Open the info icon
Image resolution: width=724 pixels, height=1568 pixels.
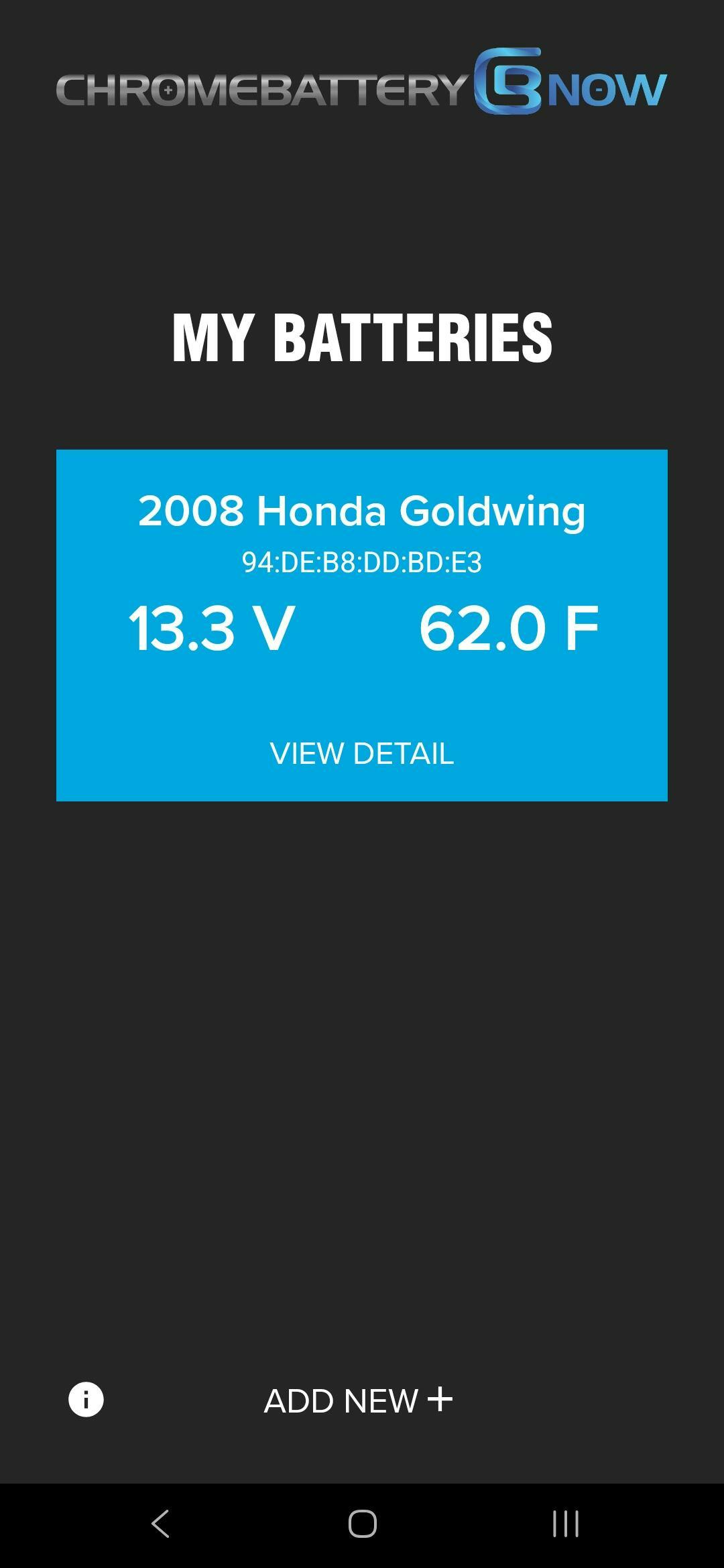pos(86,1399)
